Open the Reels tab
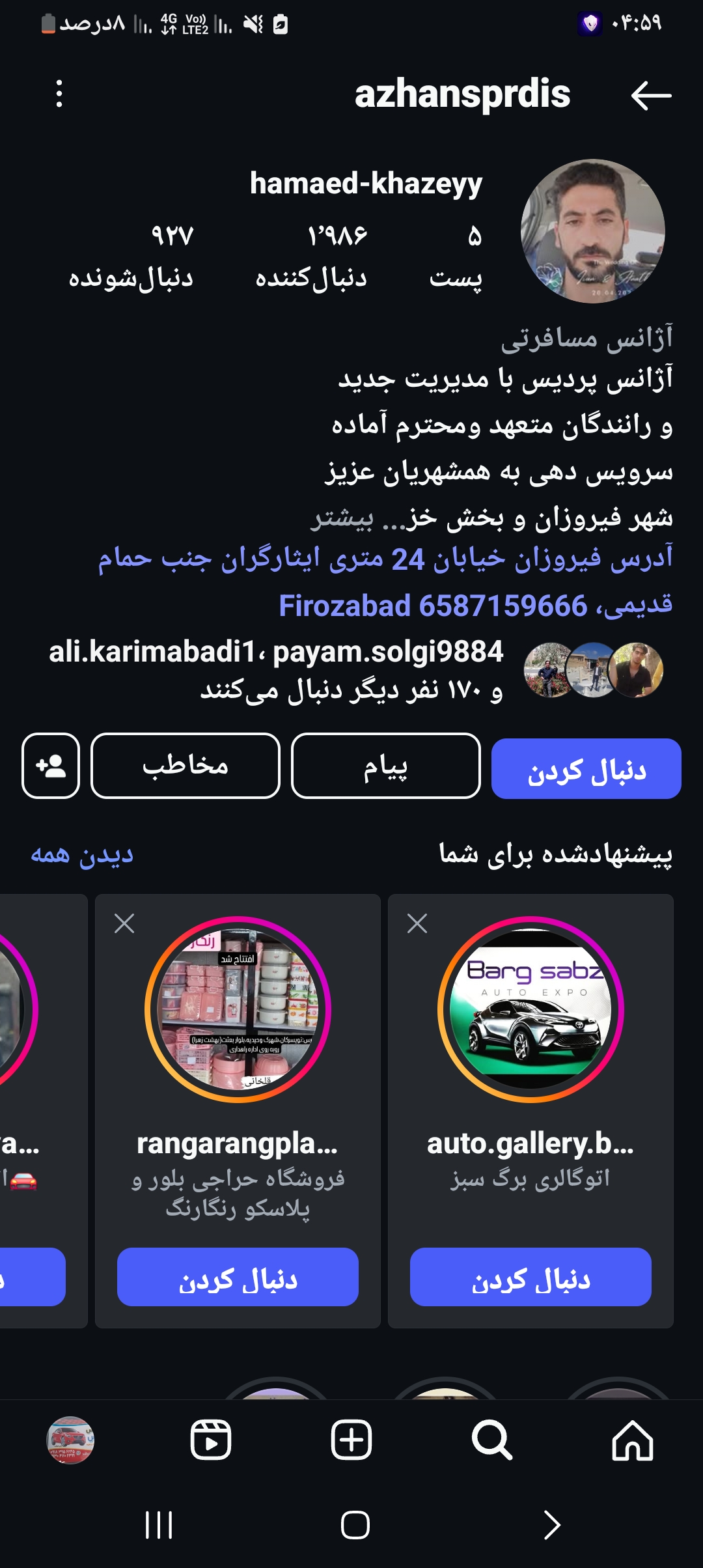Image resolution: width=703 pixels, height=1568 pixels. tap(211, 1440)
